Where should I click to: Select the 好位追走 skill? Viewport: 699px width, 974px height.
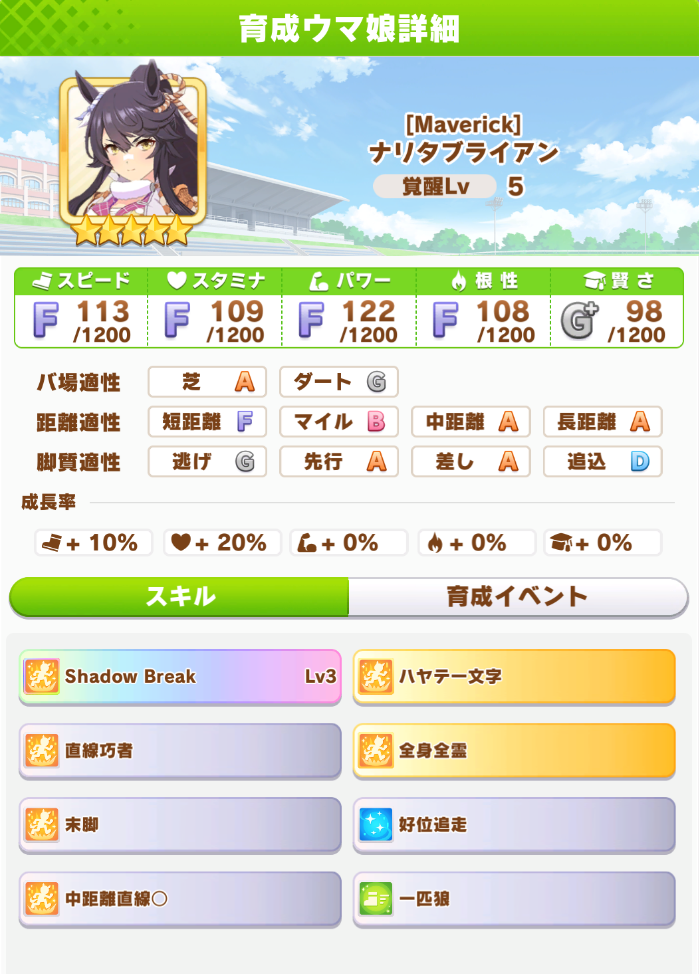point(514,824)
